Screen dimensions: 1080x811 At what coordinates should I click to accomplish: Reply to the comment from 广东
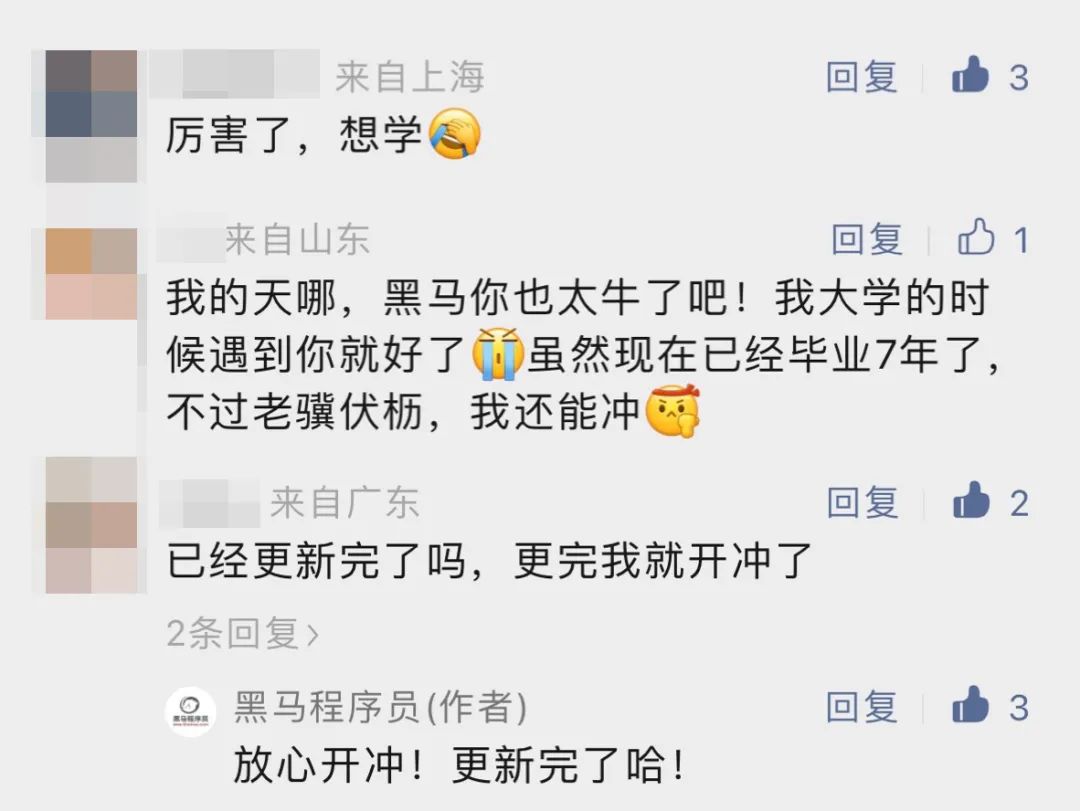tap(862, 503)
